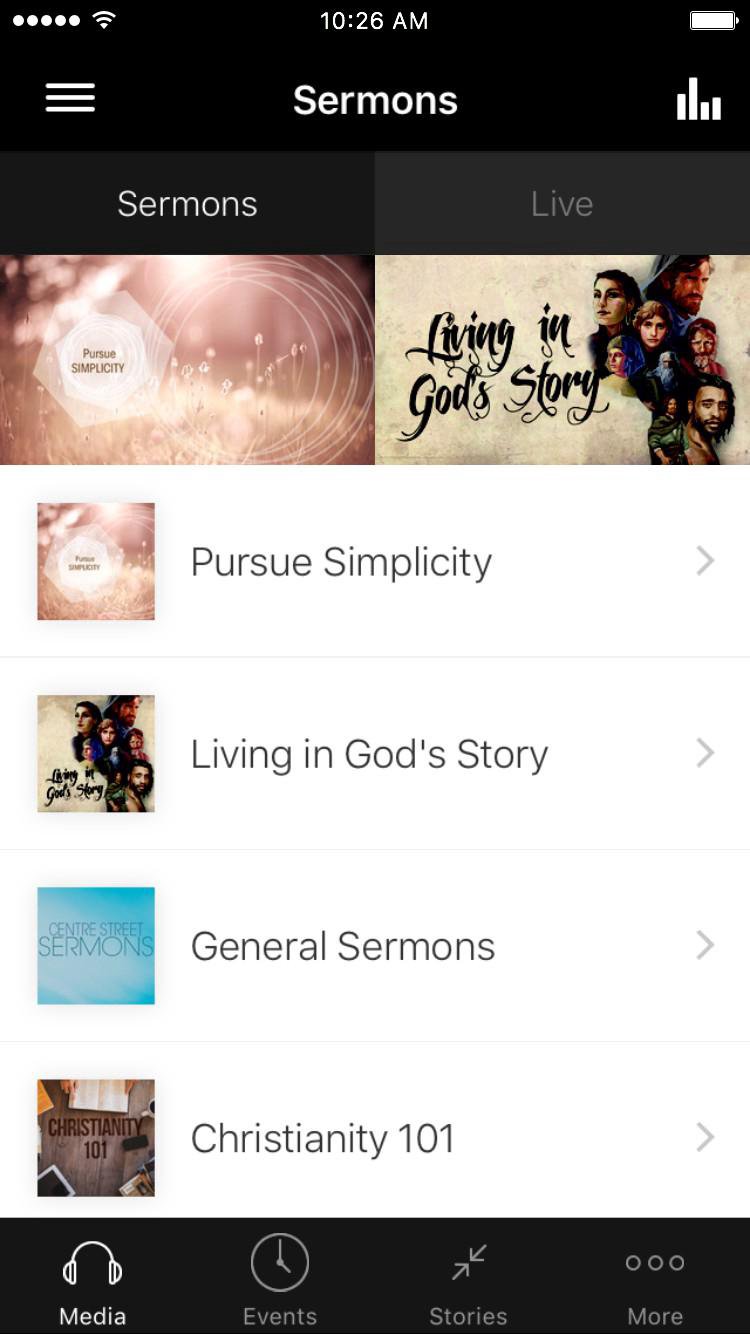Screen dimensions: 750x1334
Task: Open the Living in God's Story banner
Action: pos(562,360)
